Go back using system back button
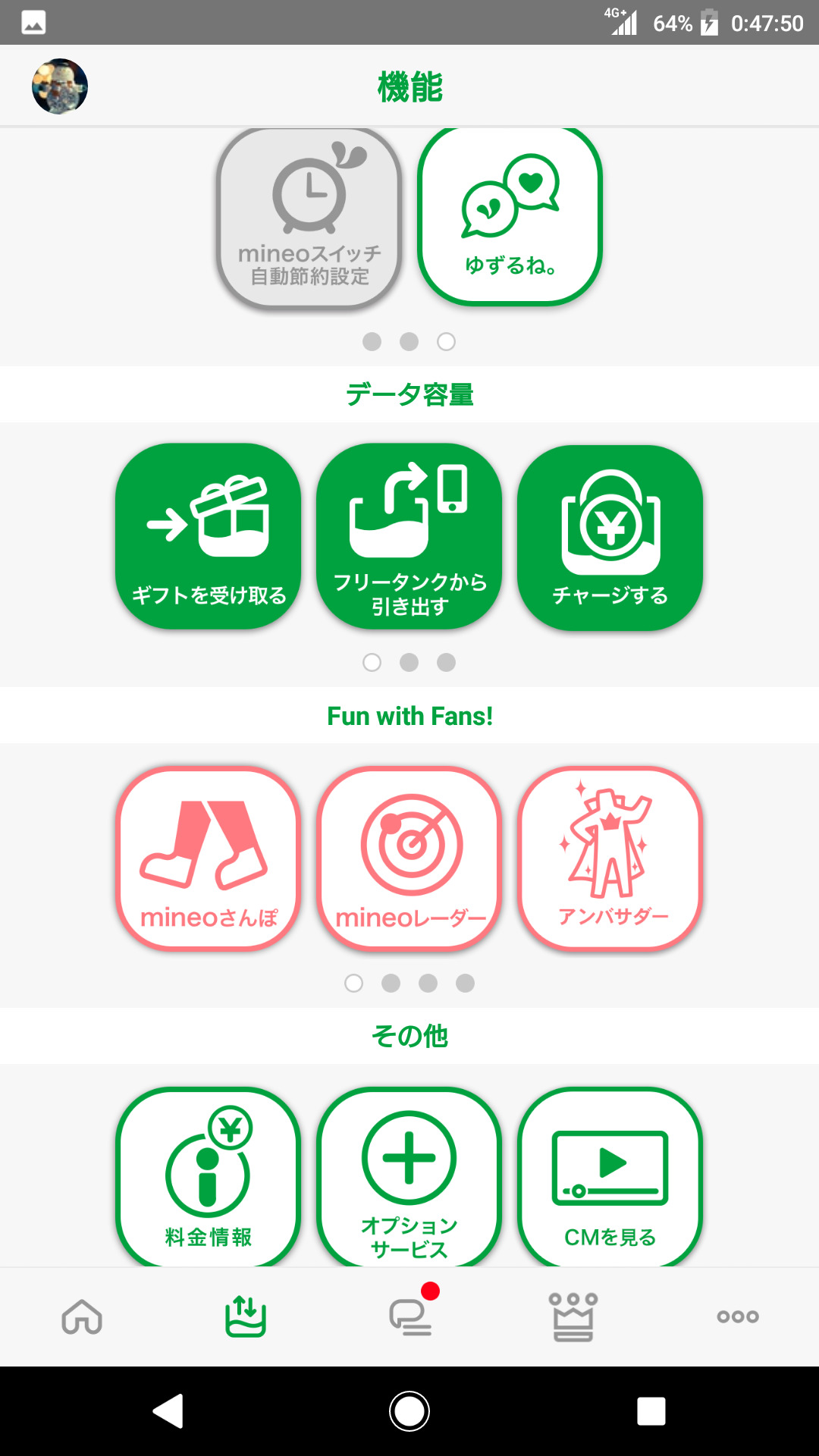 168,1411
